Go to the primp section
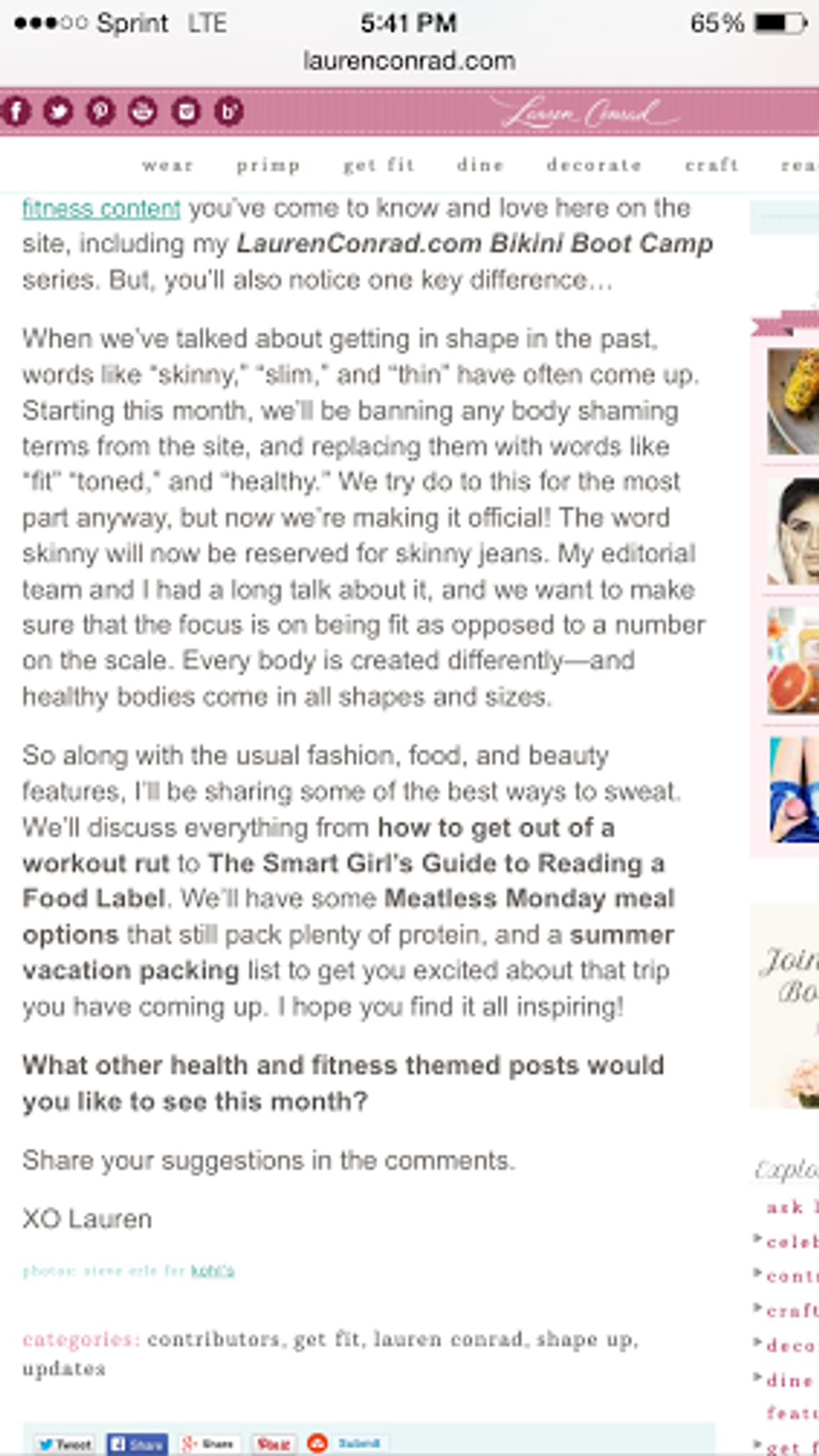 pos(267,165)
